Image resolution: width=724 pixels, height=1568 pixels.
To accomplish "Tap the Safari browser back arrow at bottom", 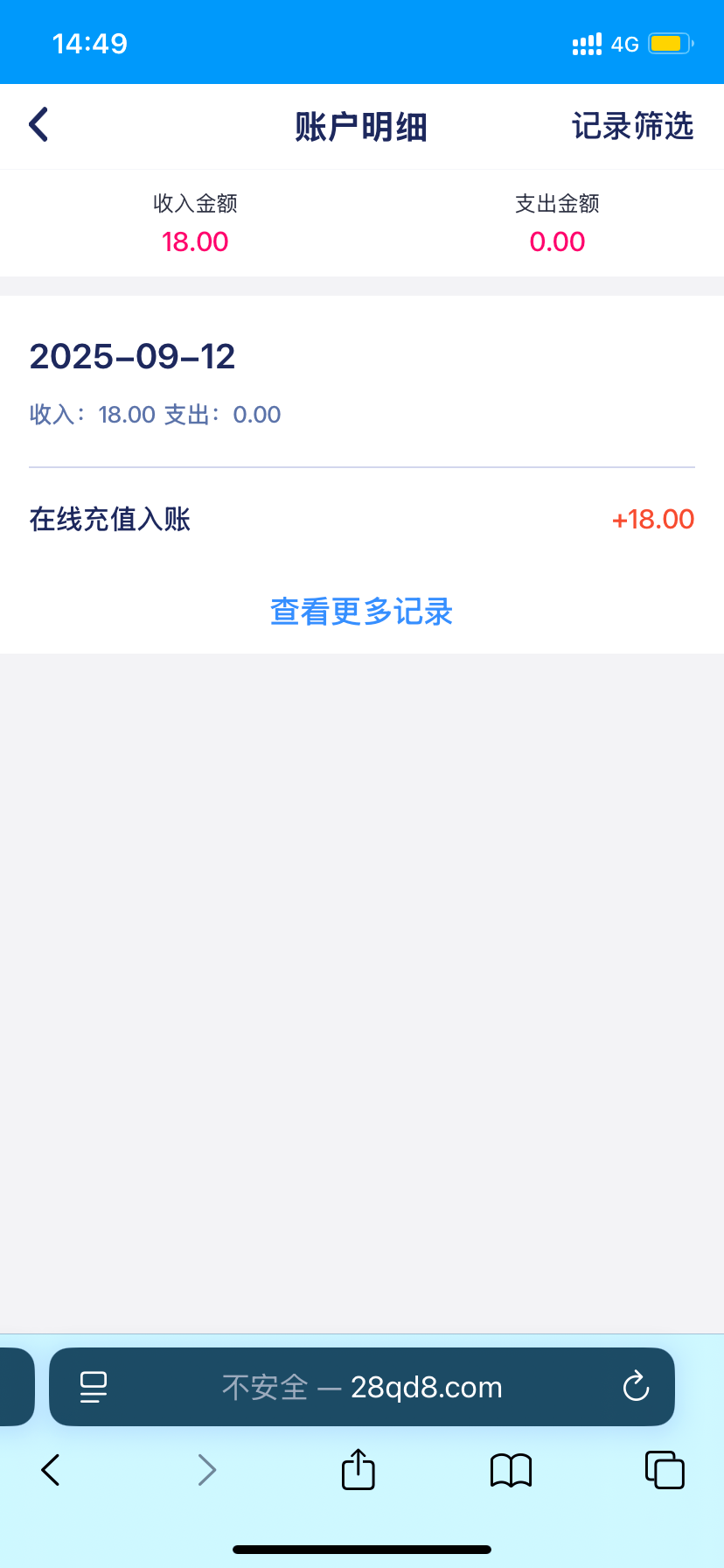I will point(50,1469).
